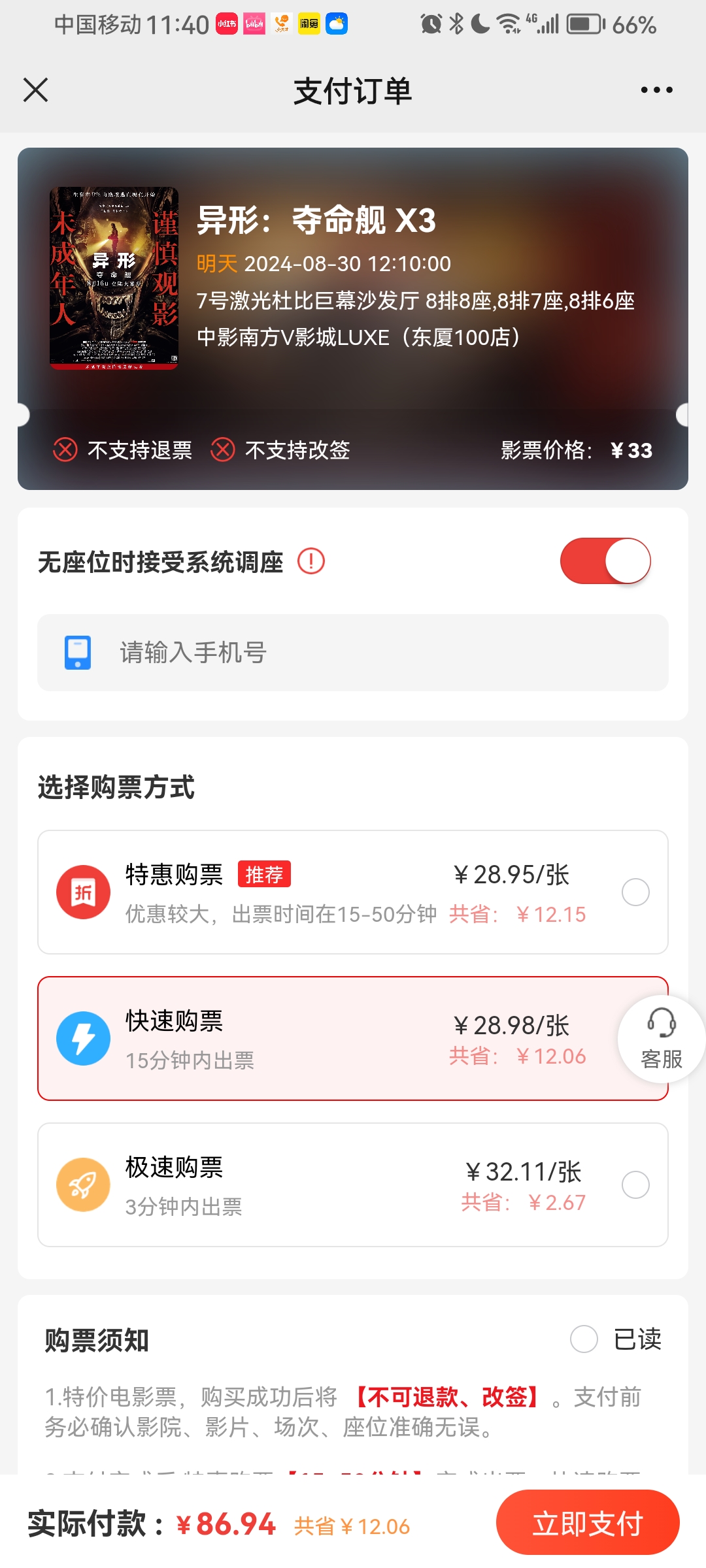This screenshot has height=1568, width=706.
Task: Select the 特惠购票 option
Action: click(353, 892)
